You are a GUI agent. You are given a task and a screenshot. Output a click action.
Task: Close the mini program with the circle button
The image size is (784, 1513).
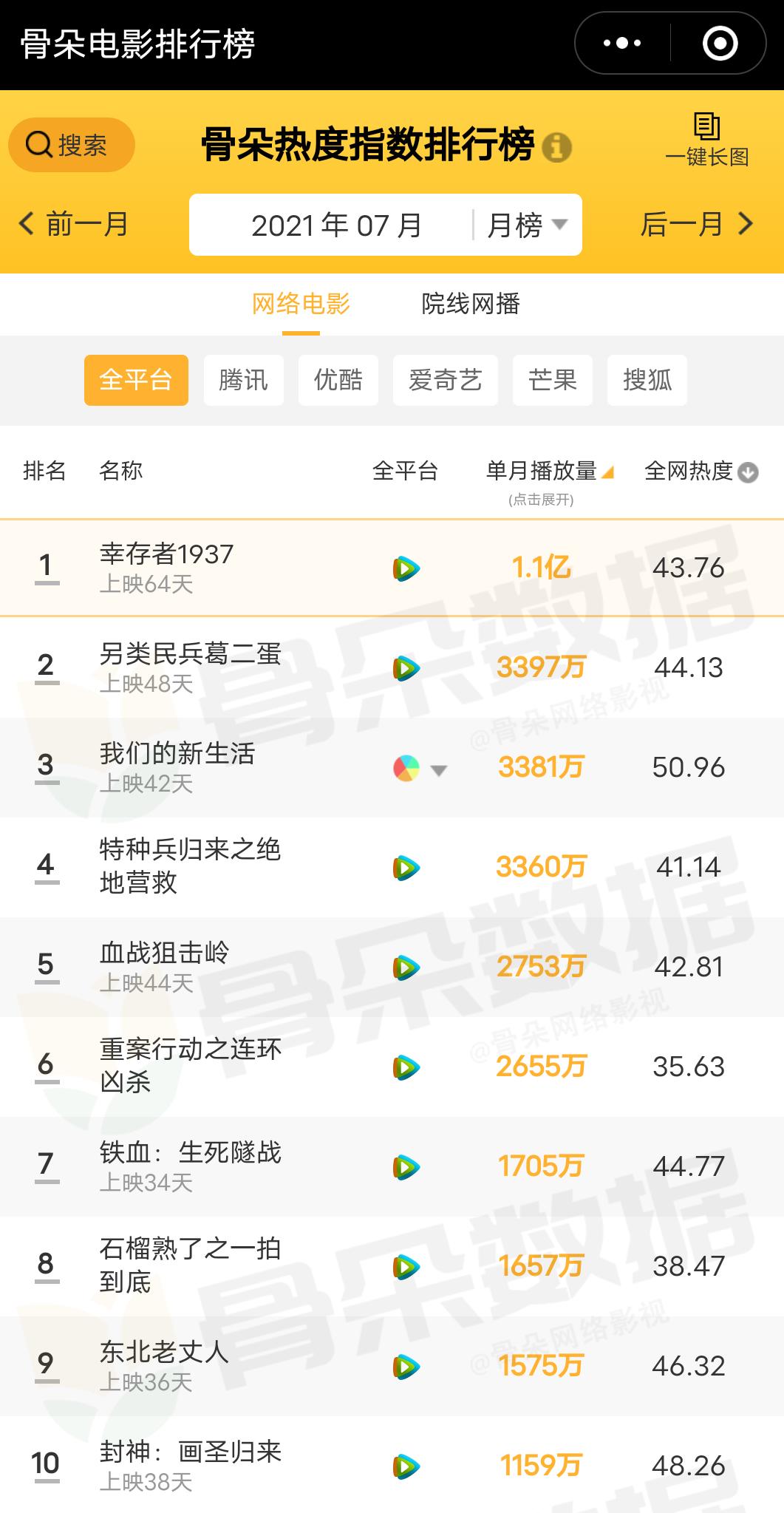click(x=720, y=44)
